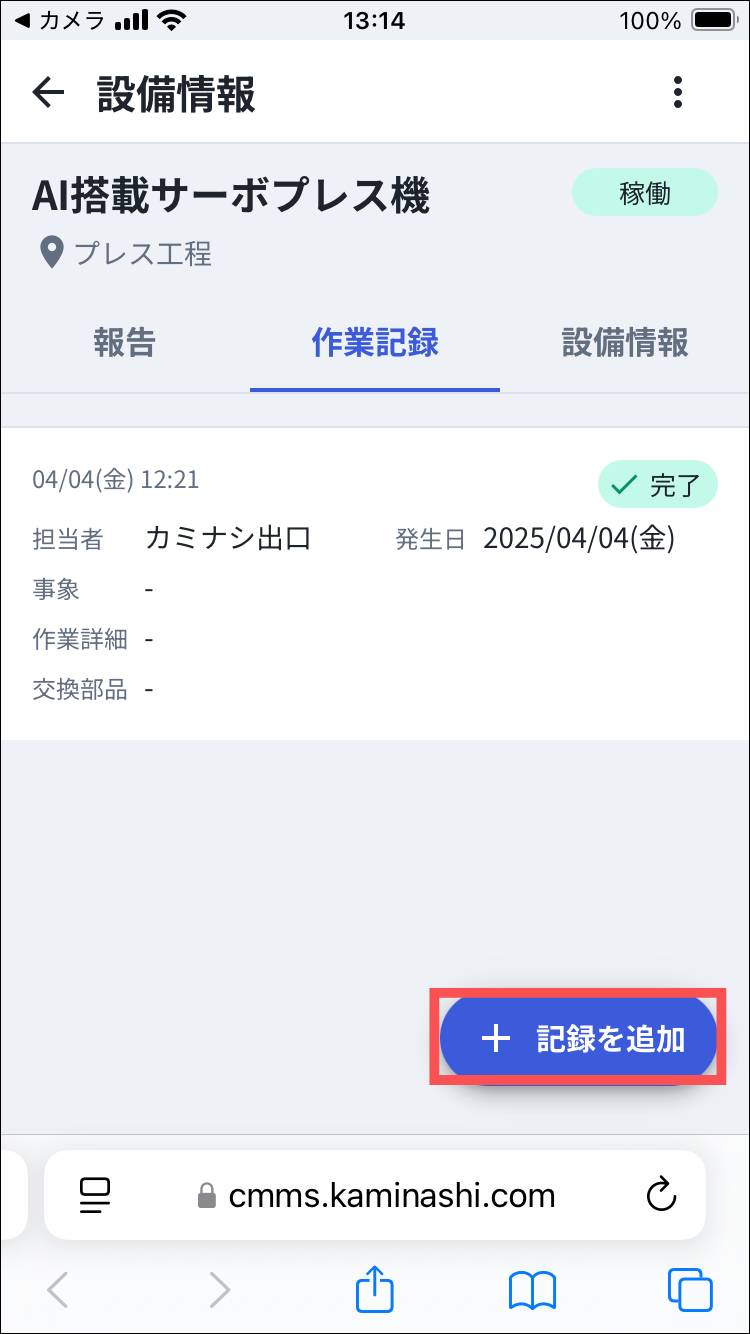
Task: Switch to the 設備情報 tab
Action: click(x=625, y=342)
